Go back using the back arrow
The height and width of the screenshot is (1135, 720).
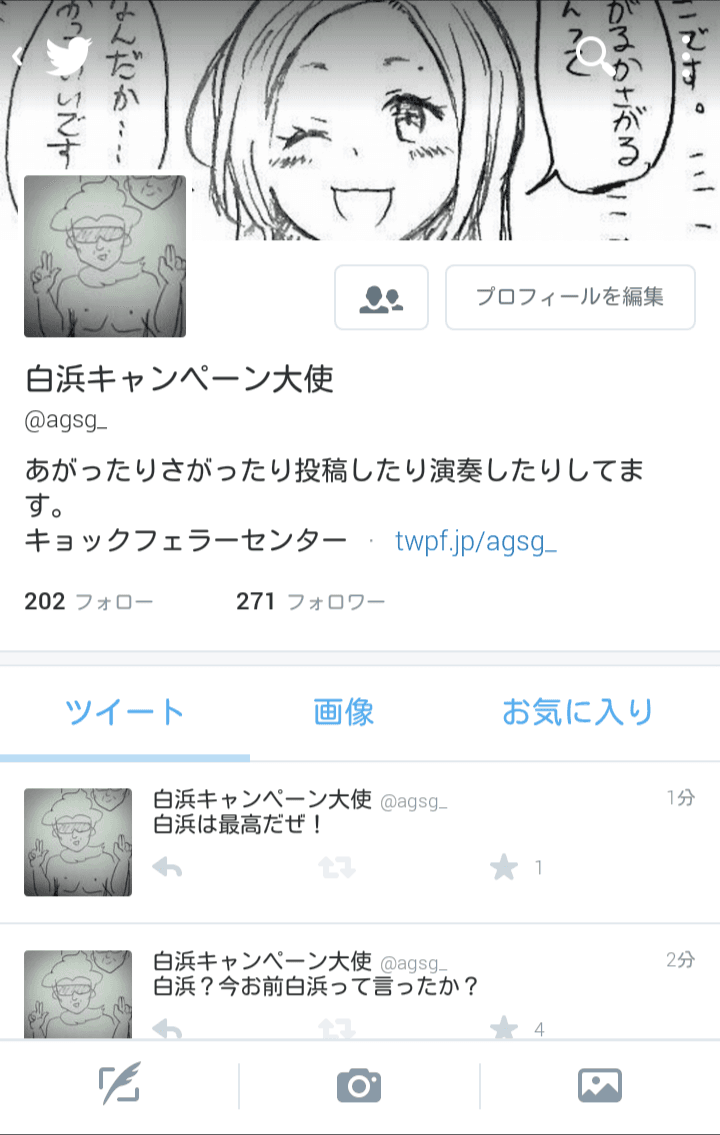tap(17, 57)
